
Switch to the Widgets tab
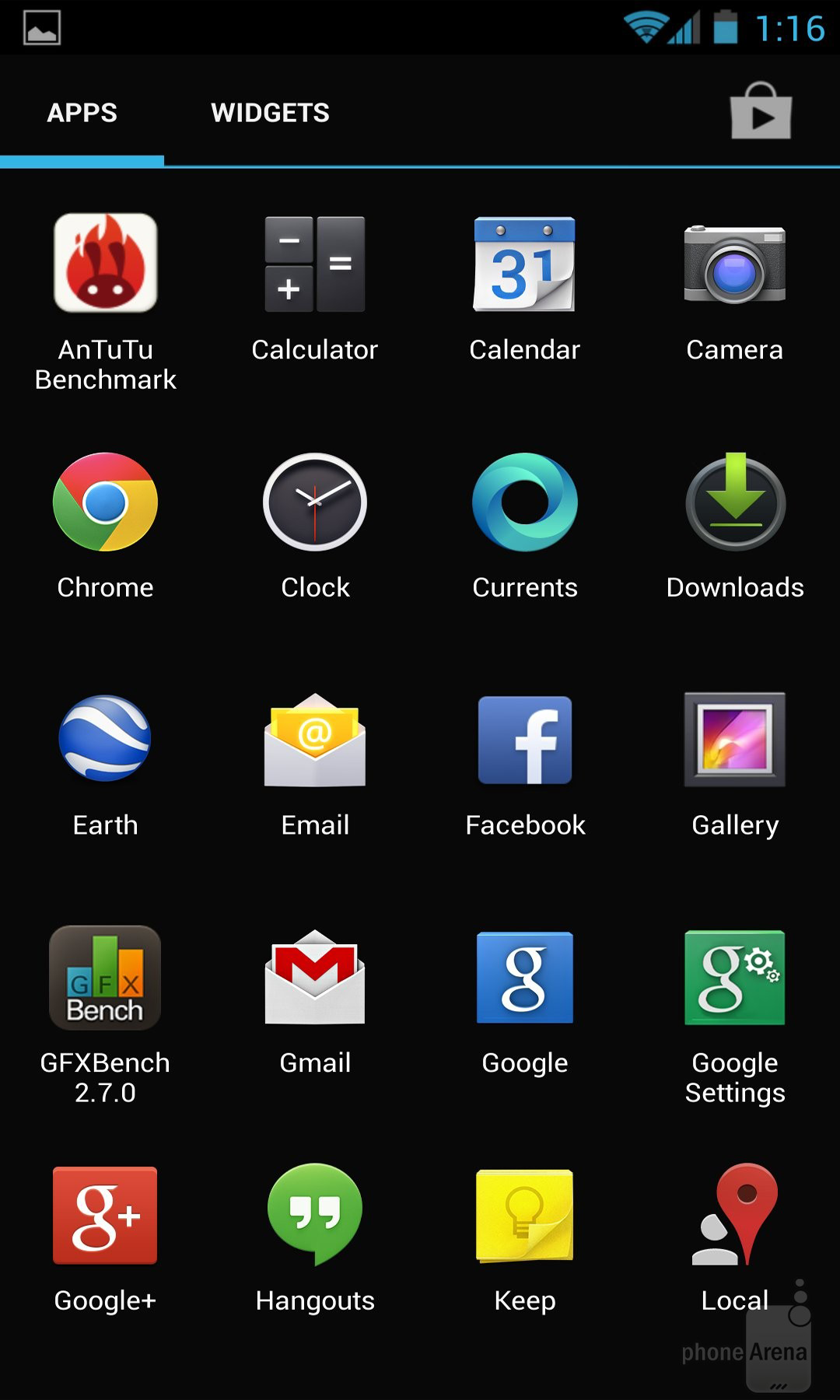tap(270, 113)
